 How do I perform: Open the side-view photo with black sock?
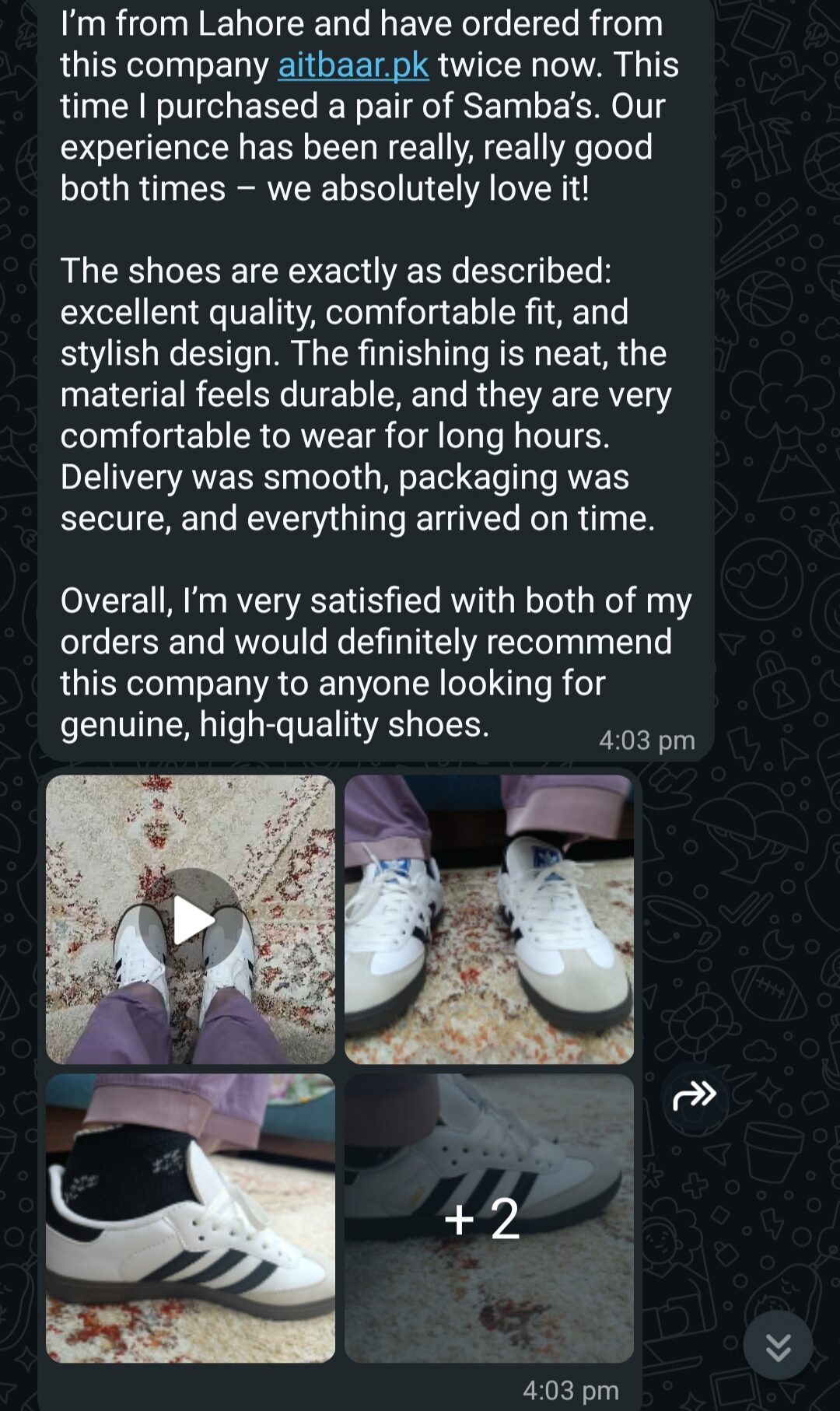pos(191,1218)
